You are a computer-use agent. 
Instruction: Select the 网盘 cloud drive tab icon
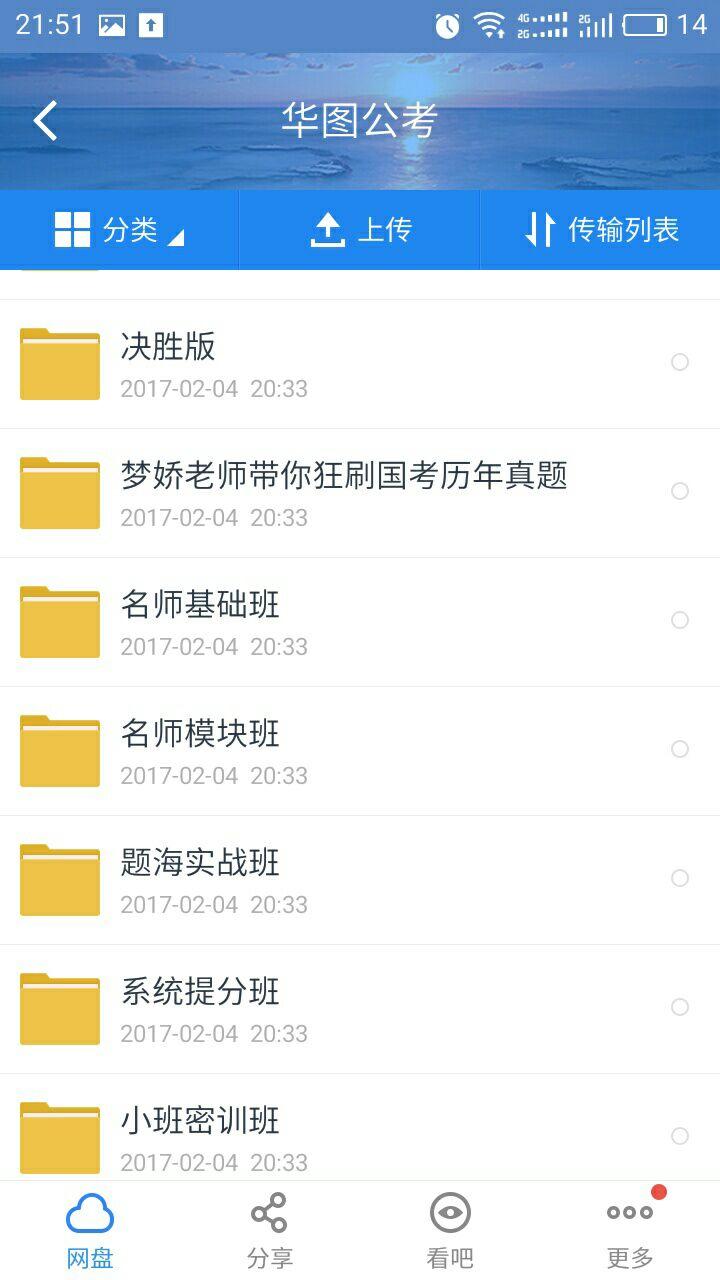coord(89,1211)
